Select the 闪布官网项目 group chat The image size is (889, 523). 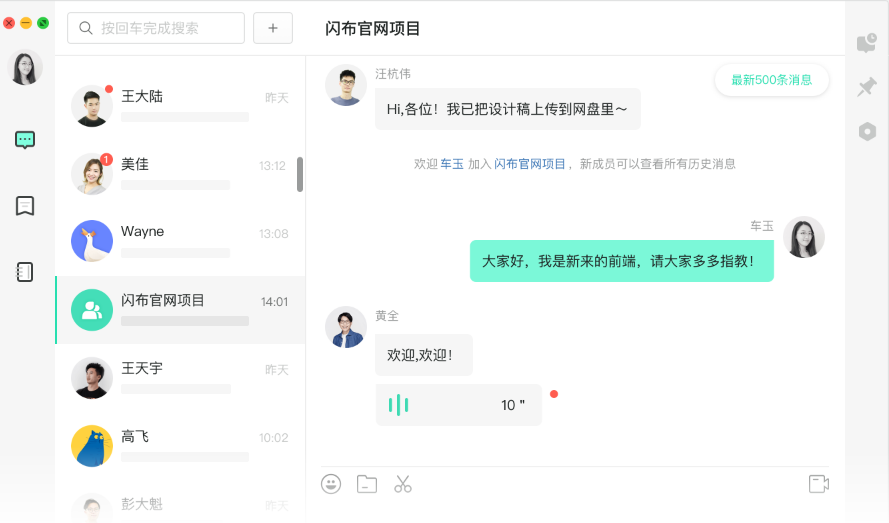click(180, 309)
